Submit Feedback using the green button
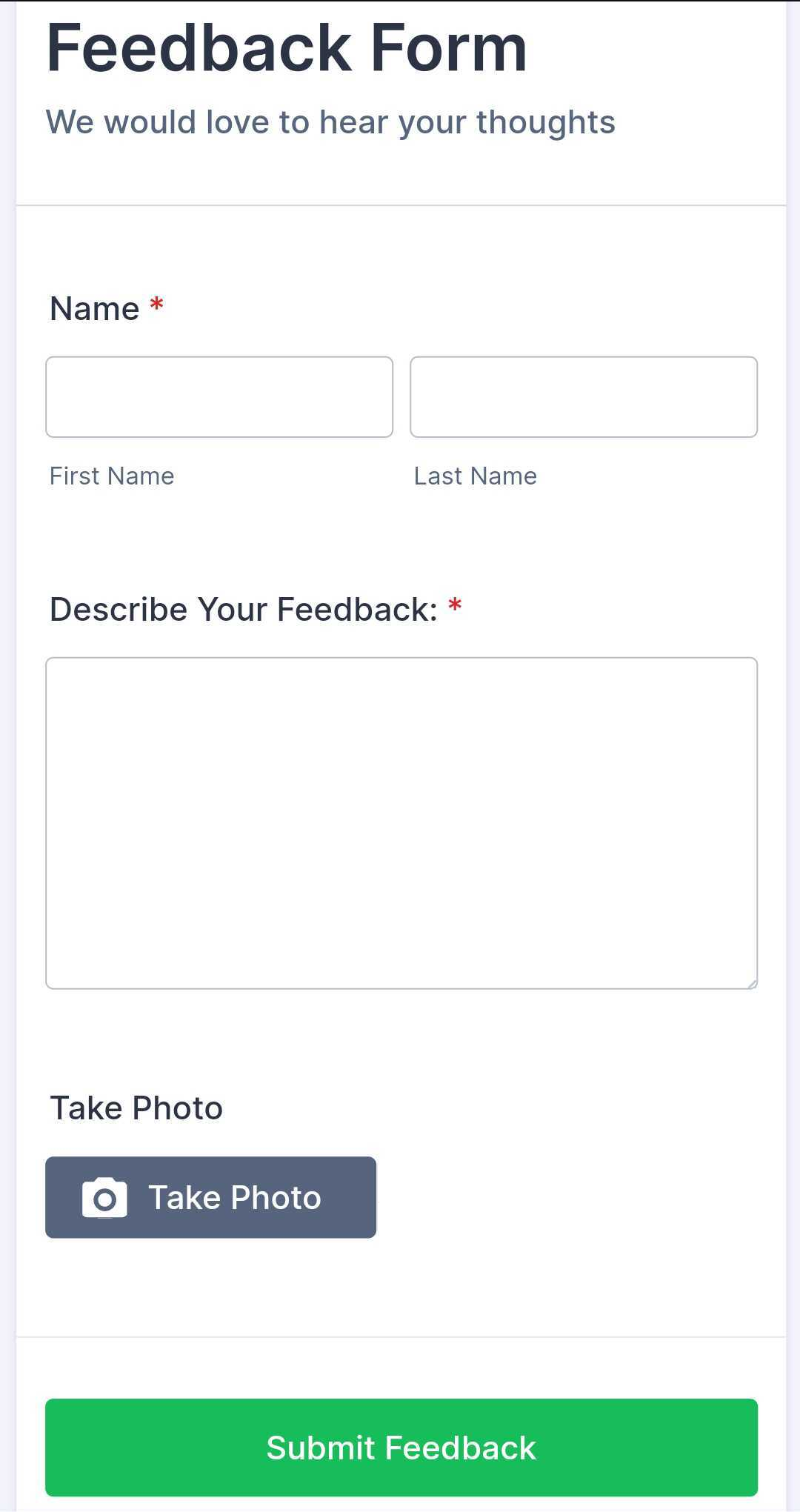Viewport: 800px width, 1512px height. click(401, 1448)
